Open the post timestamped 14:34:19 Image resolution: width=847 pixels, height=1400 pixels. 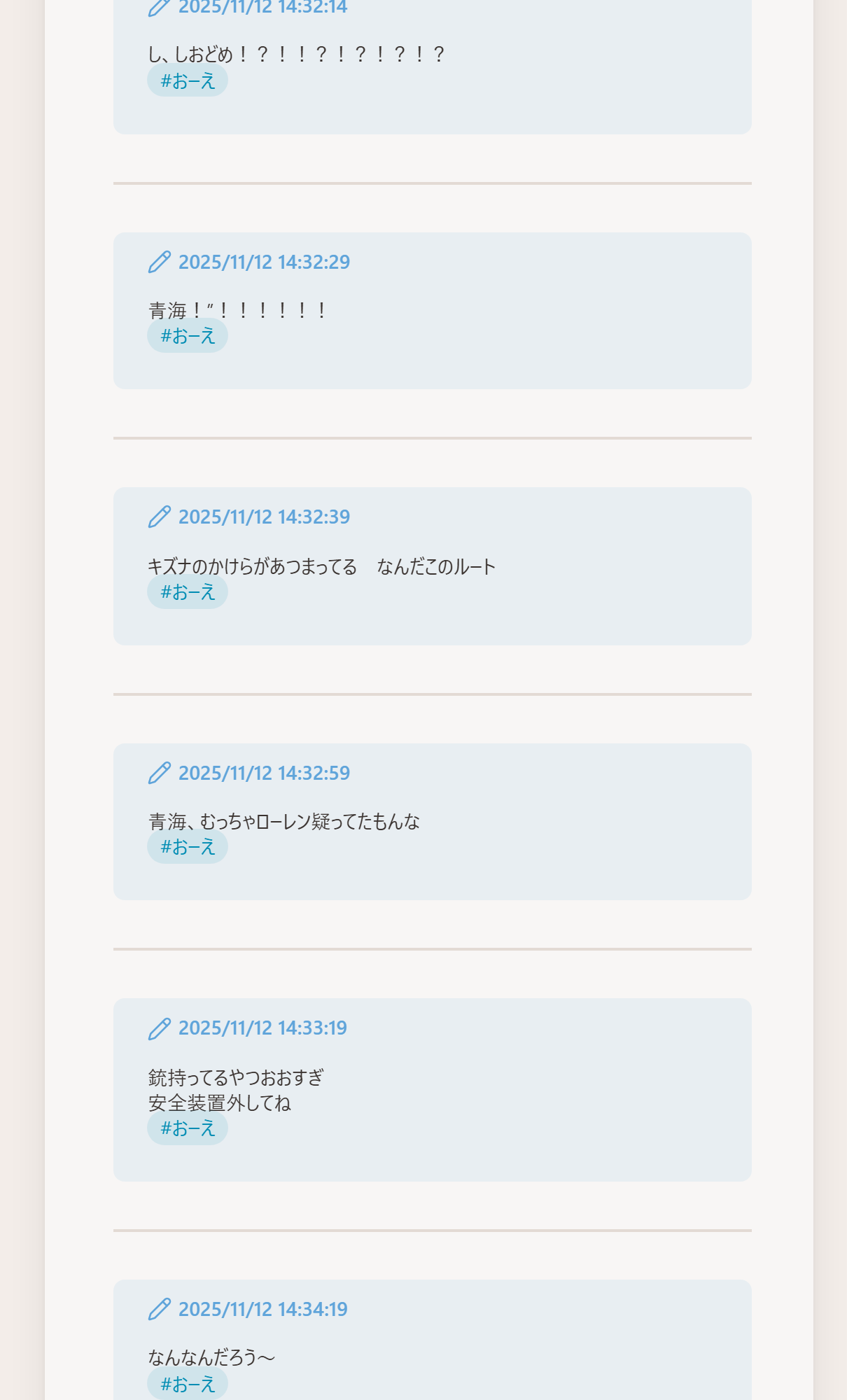pos(262,1309)
